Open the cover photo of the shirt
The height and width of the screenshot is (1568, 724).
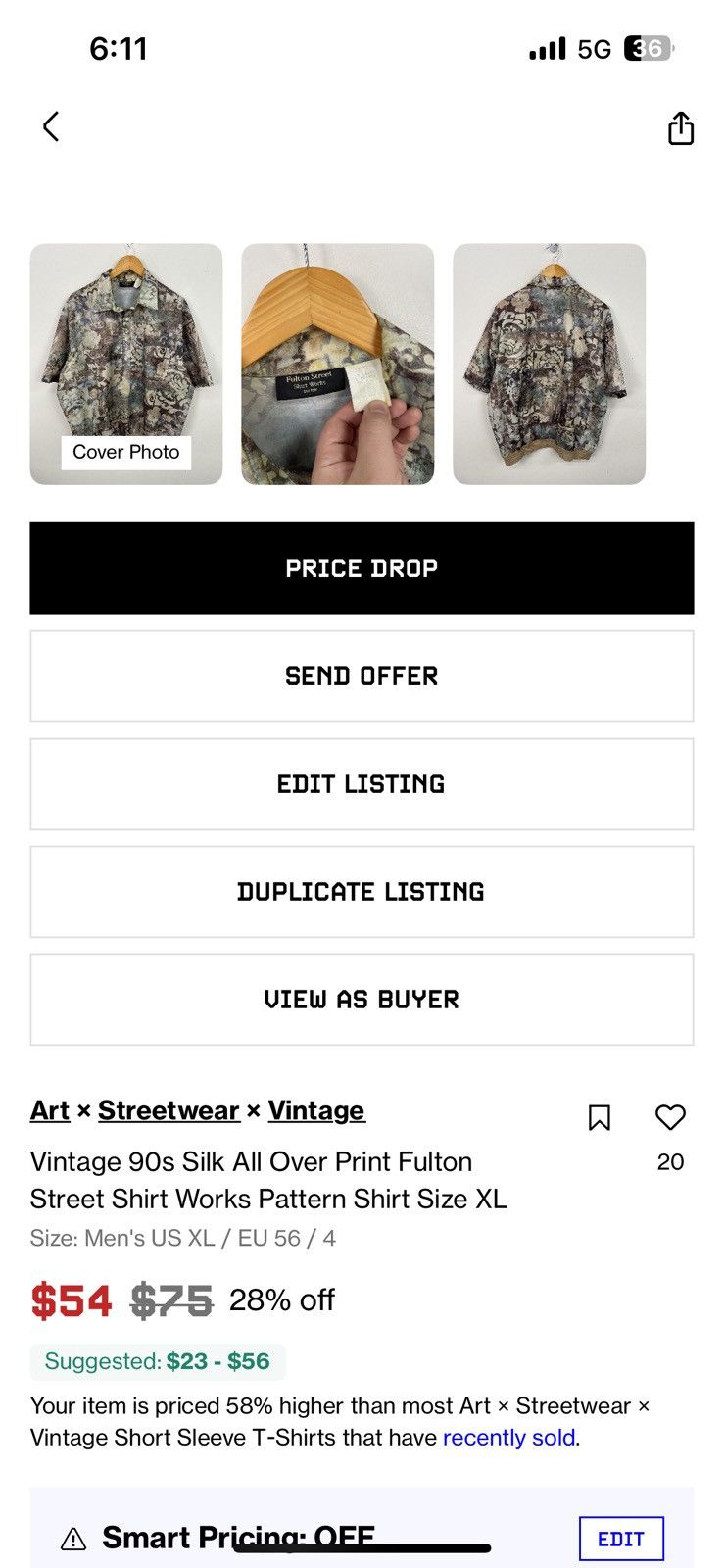coord(126,364)
